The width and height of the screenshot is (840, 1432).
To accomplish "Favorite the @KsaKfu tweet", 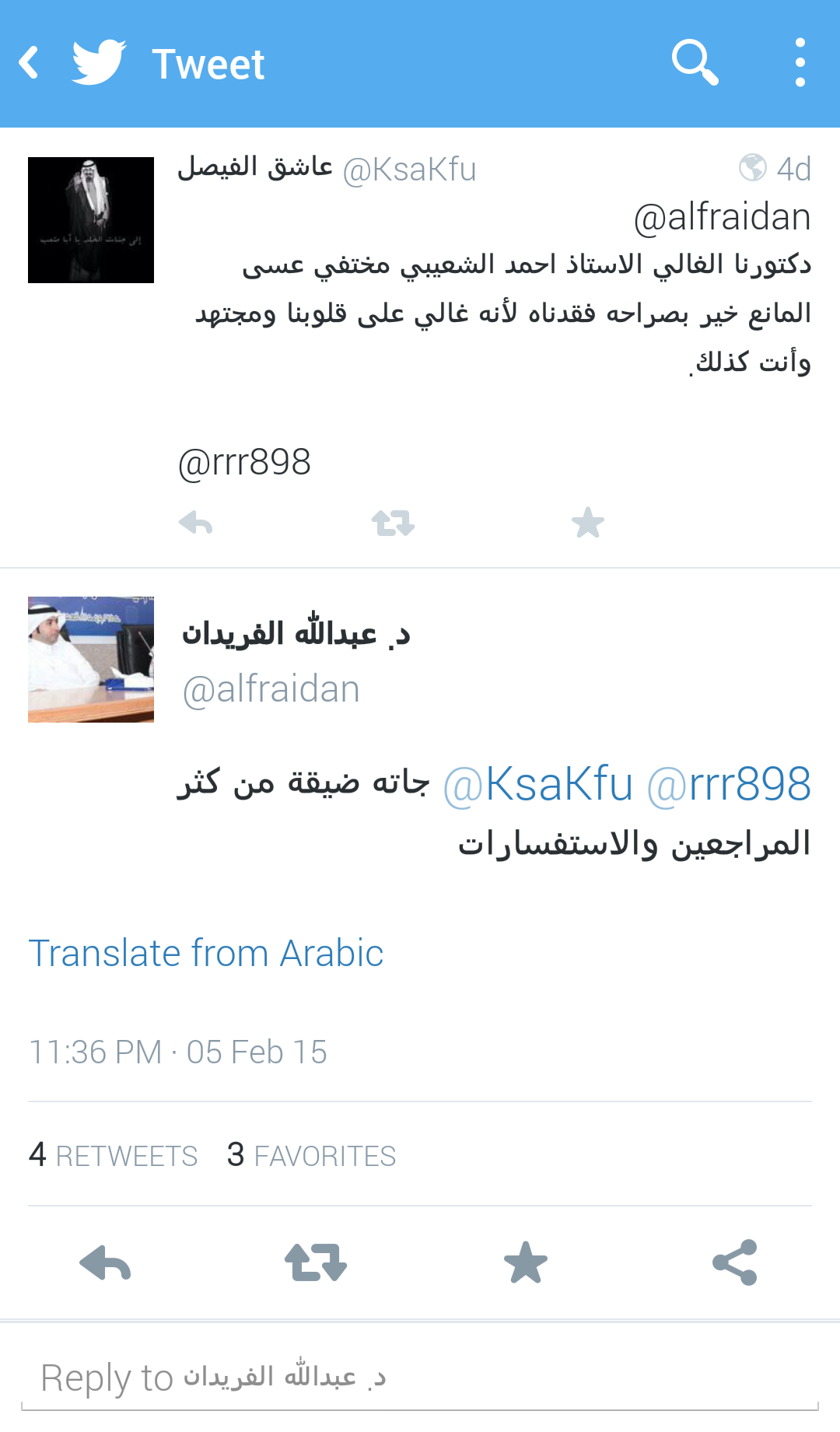I will point(588,523).
